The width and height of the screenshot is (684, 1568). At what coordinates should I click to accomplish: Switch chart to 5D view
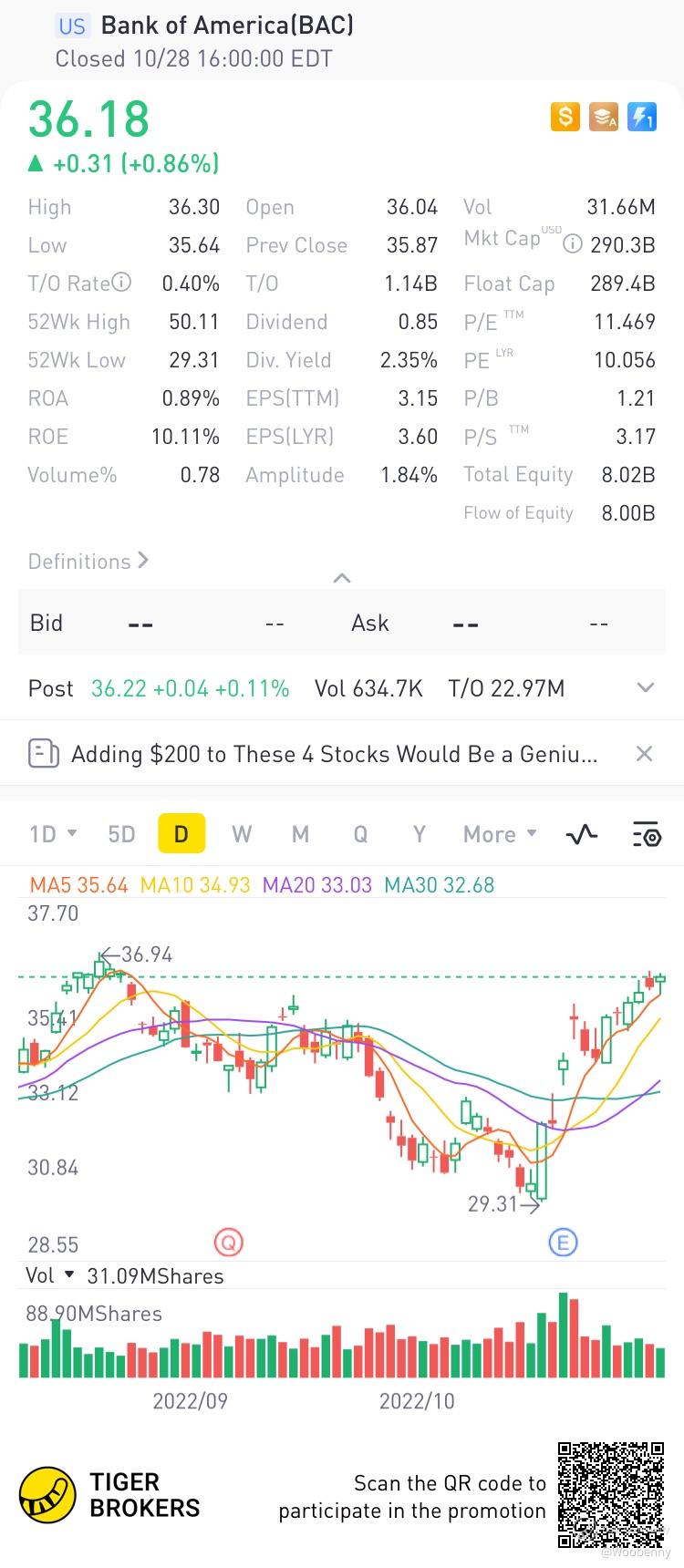pyautogui.click(x=121, y=834)
